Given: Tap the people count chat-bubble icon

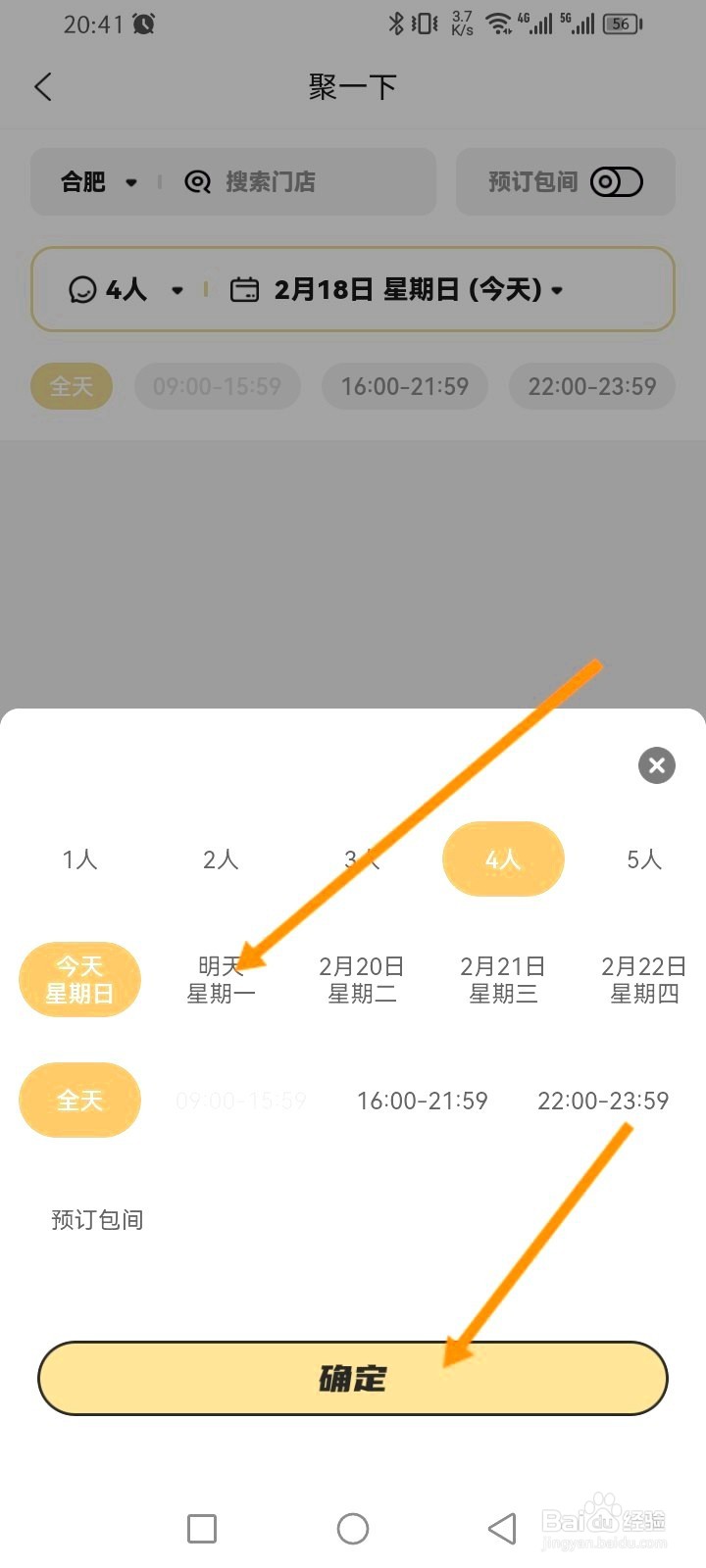Looking at the screenshot, I should pyautogui.click(x=82, y=289).
